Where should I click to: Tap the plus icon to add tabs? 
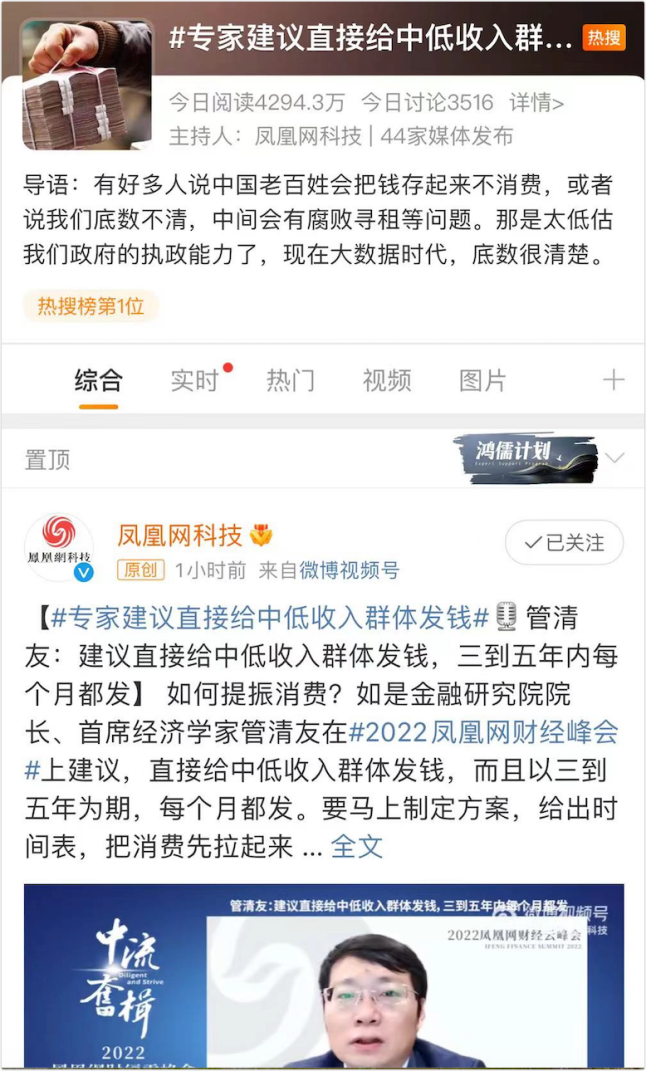[613, 380]
